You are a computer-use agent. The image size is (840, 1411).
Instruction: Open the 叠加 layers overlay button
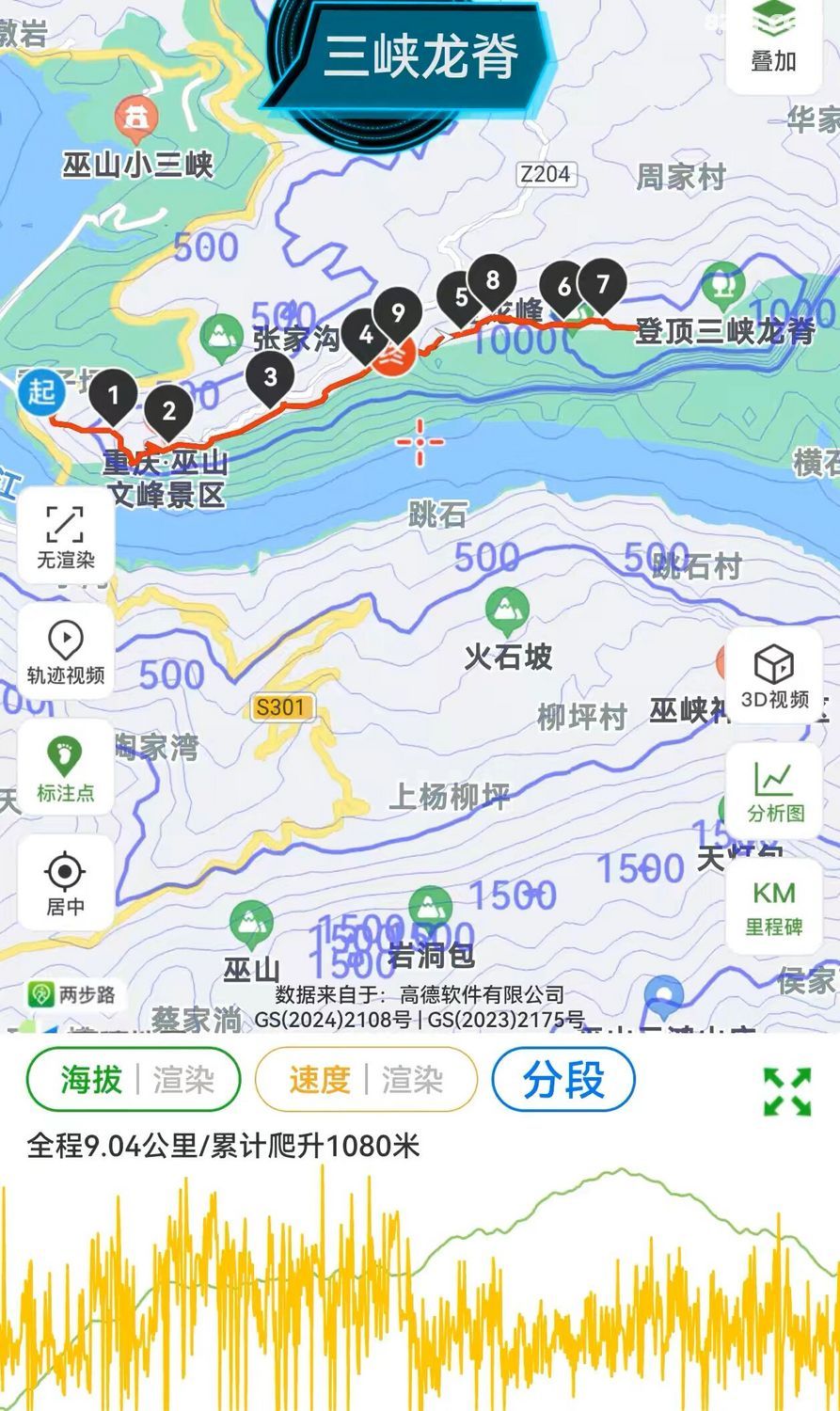[x=773, y=45]
